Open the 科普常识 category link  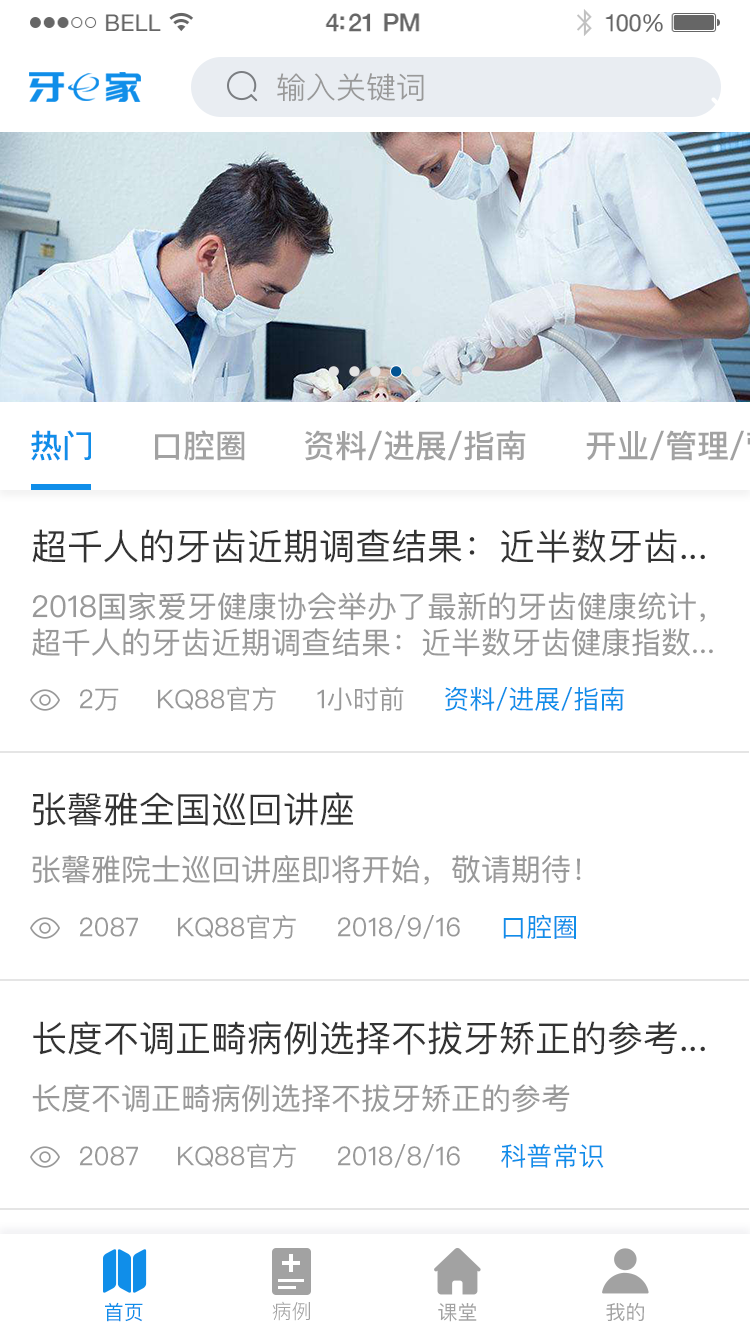pos(551,1156)
